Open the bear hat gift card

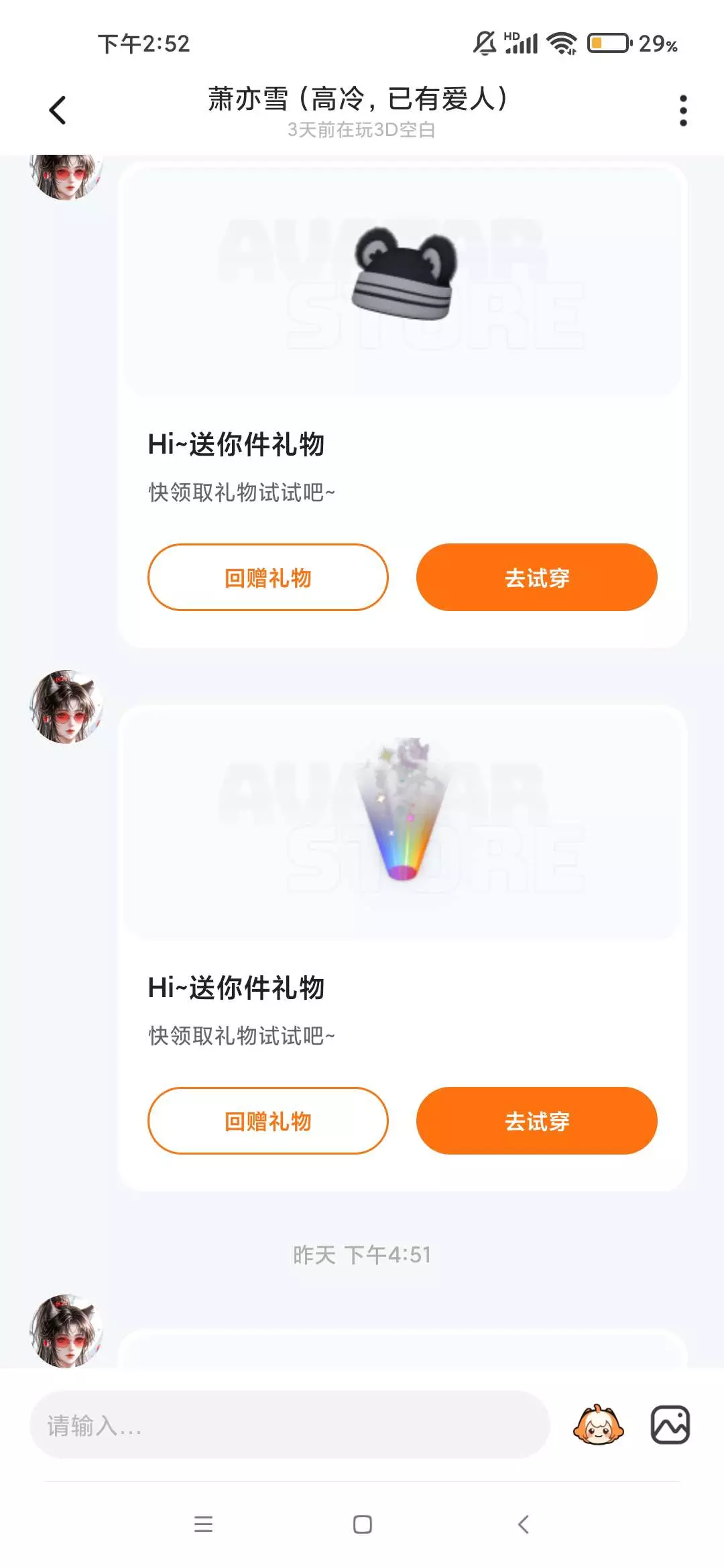tap(402, 280)
